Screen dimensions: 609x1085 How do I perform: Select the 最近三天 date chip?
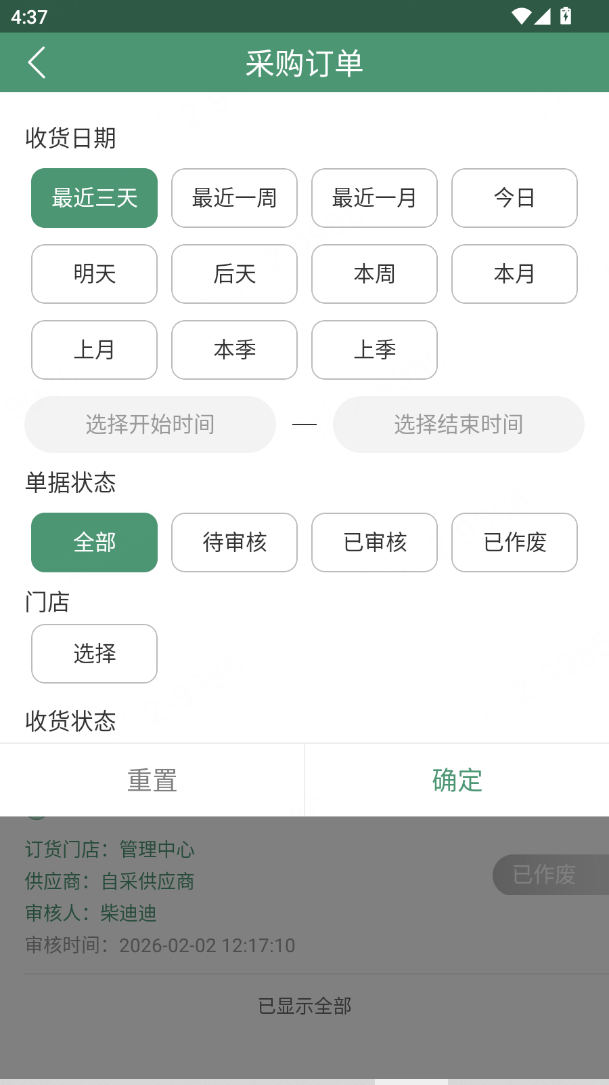(94, 198)
